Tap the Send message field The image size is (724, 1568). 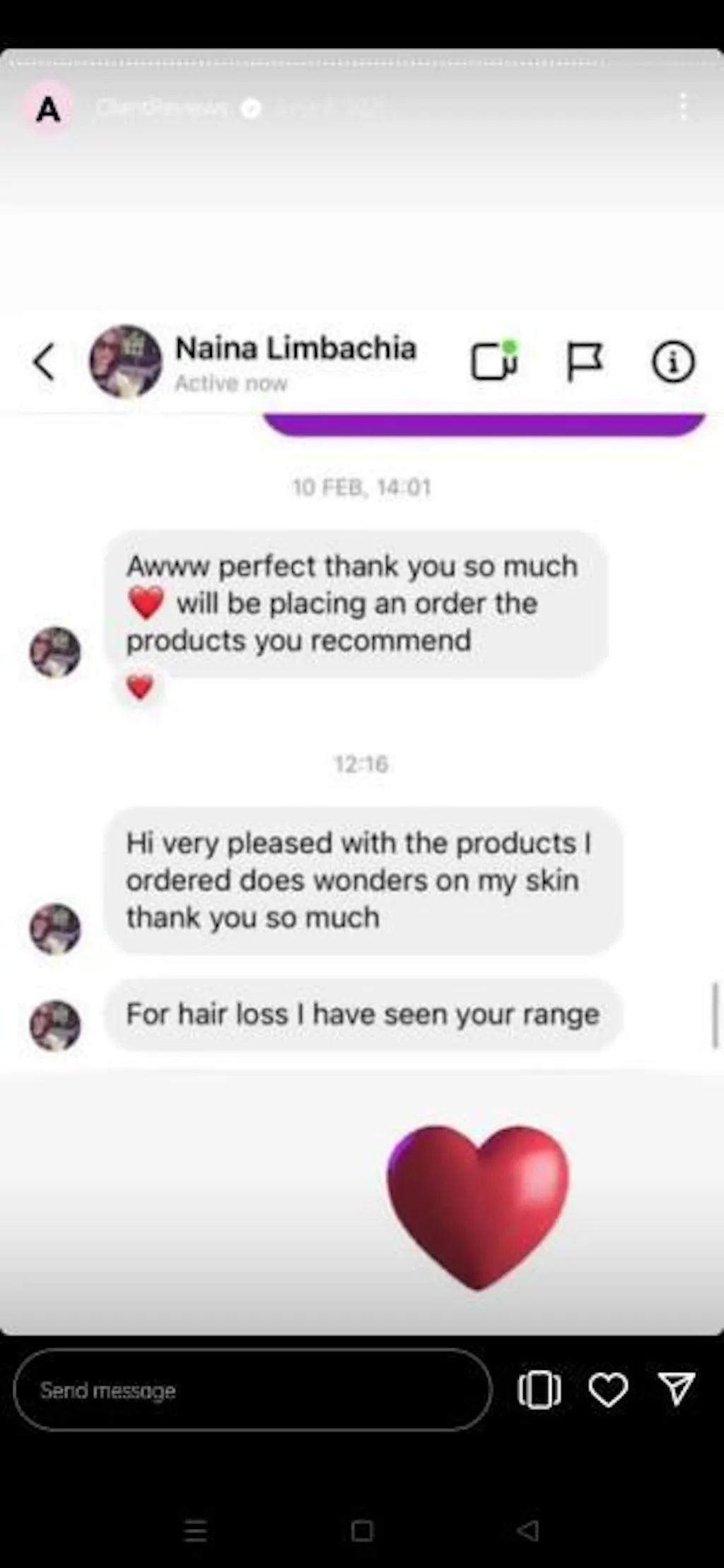point(252,1390)
